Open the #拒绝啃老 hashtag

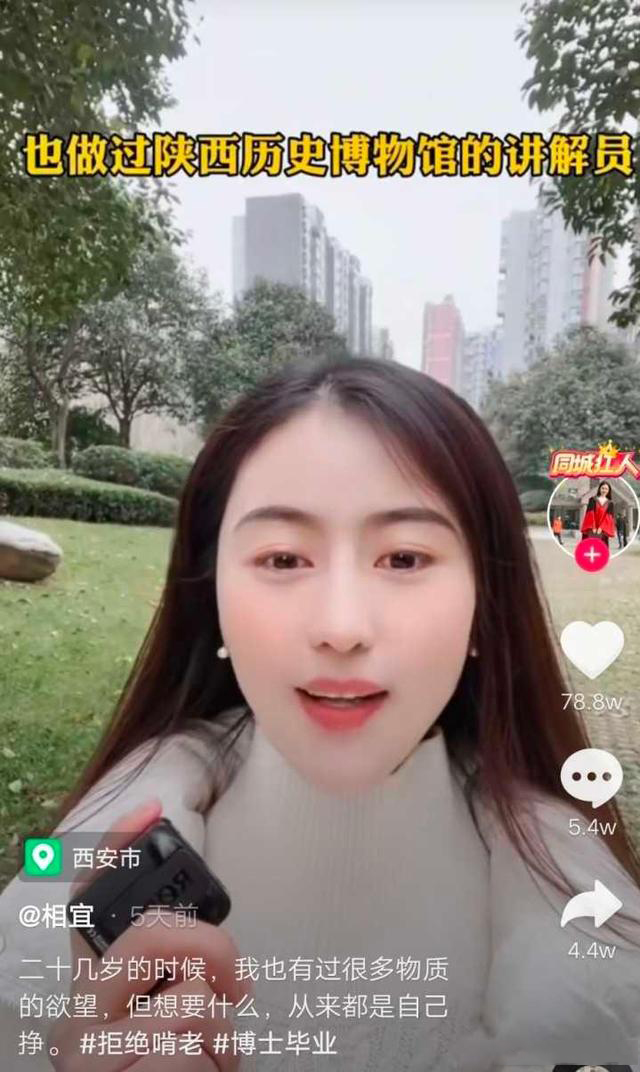click(x=141, y=1044)
